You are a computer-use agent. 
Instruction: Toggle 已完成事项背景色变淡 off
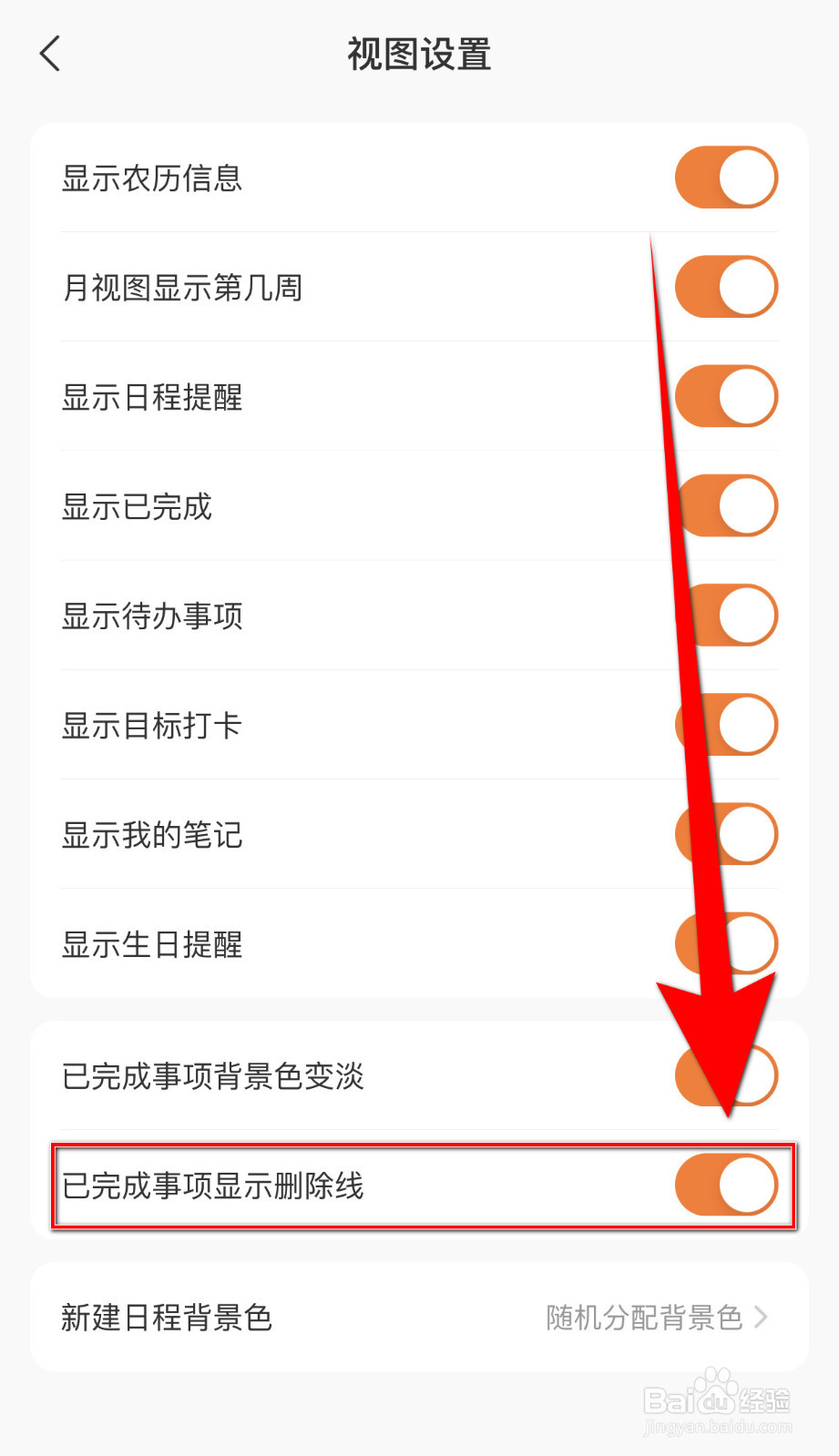[x=726, y=1074]
